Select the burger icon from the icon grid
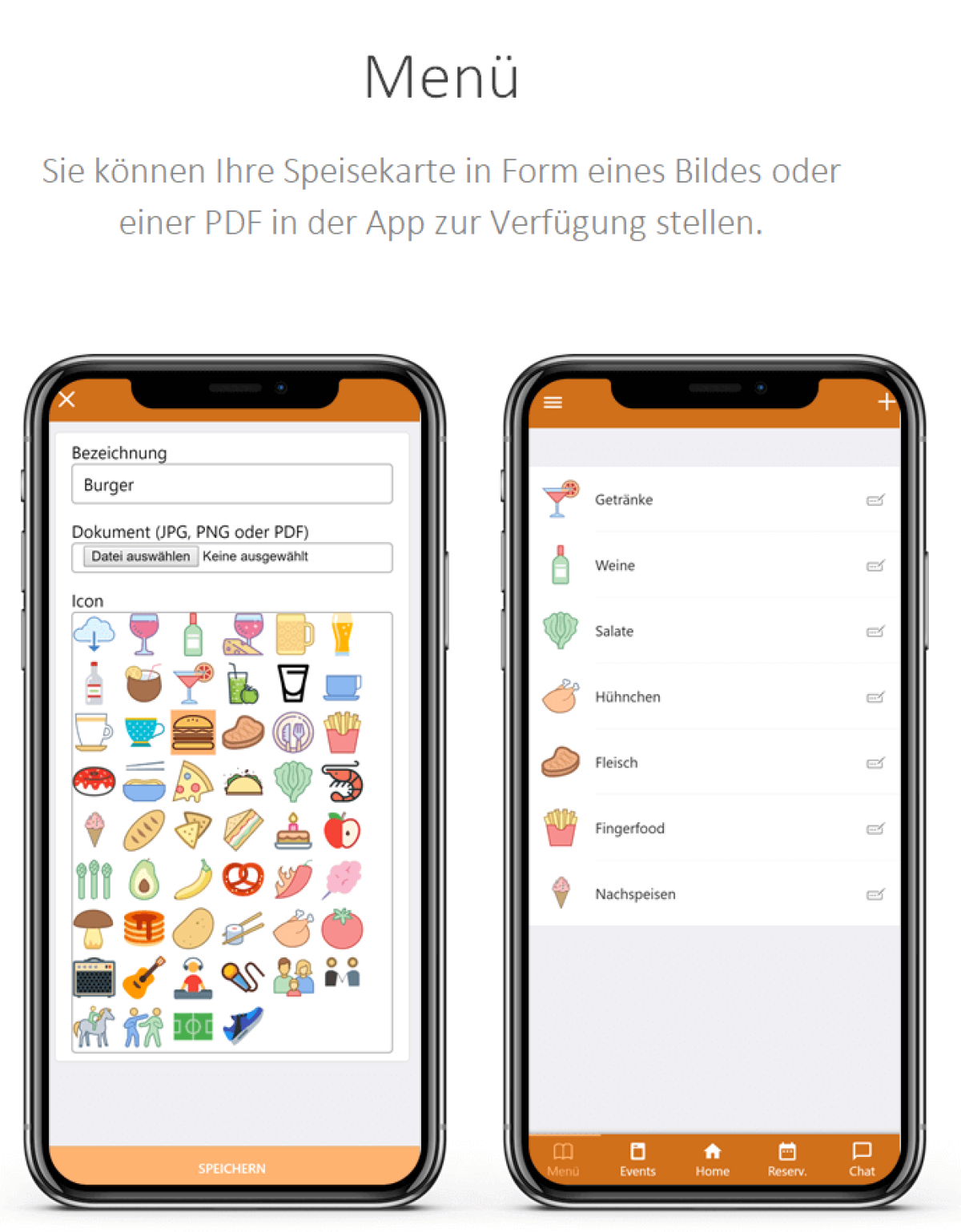 tap(194, 732)
